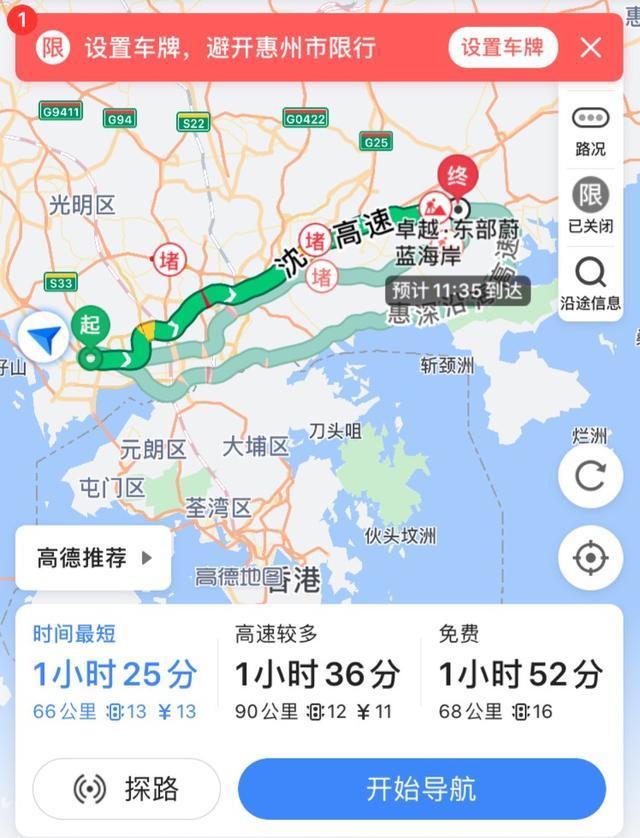
Task: Select the 时间最短 route option
Action: [x=115, y=672]
